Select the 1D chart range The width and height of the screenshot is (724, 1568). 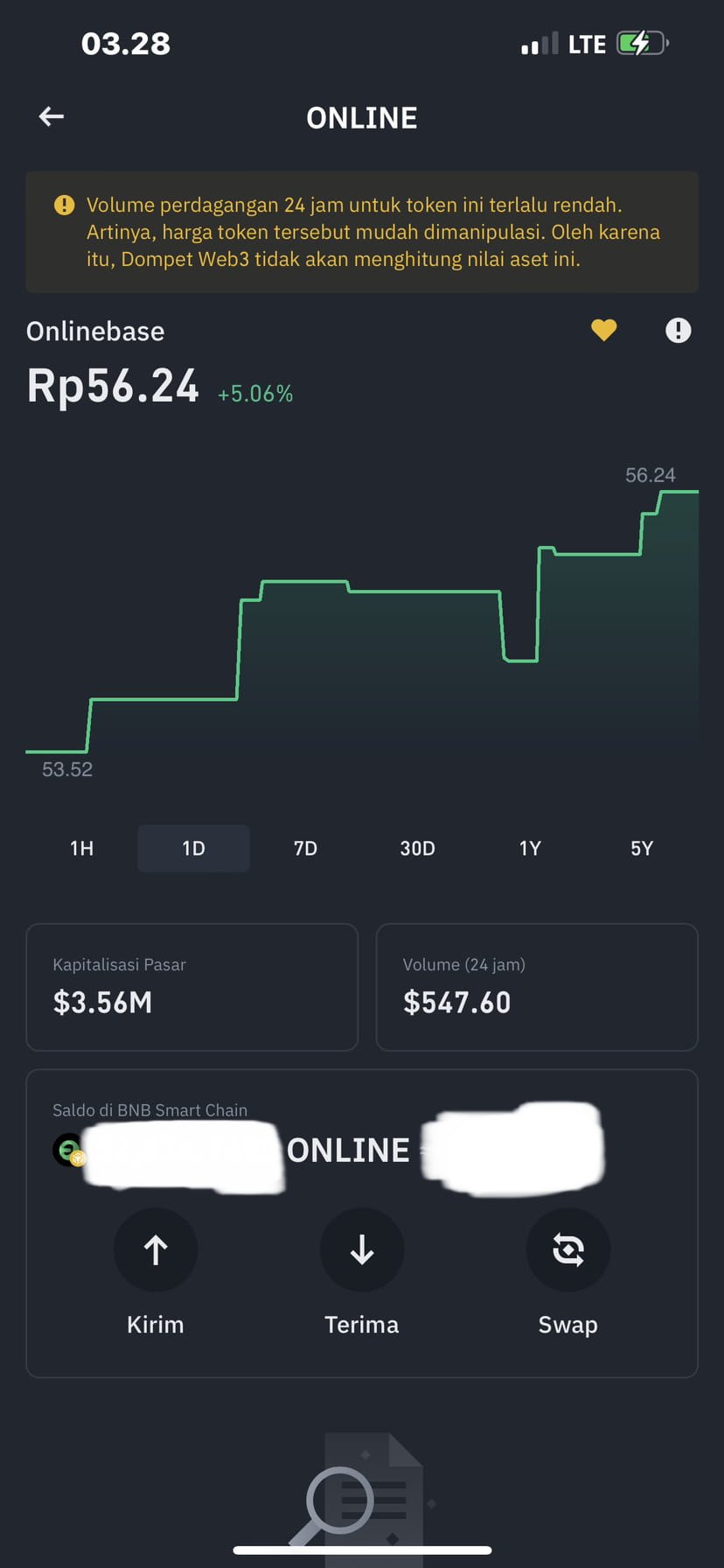tap(193, 848)
